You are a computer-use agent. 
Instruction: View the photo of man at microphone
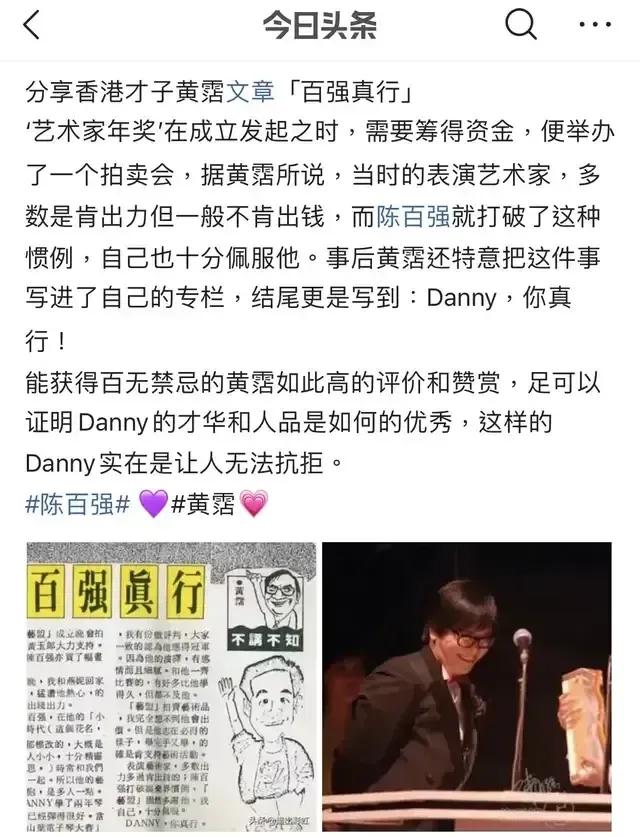coord(467,686)
